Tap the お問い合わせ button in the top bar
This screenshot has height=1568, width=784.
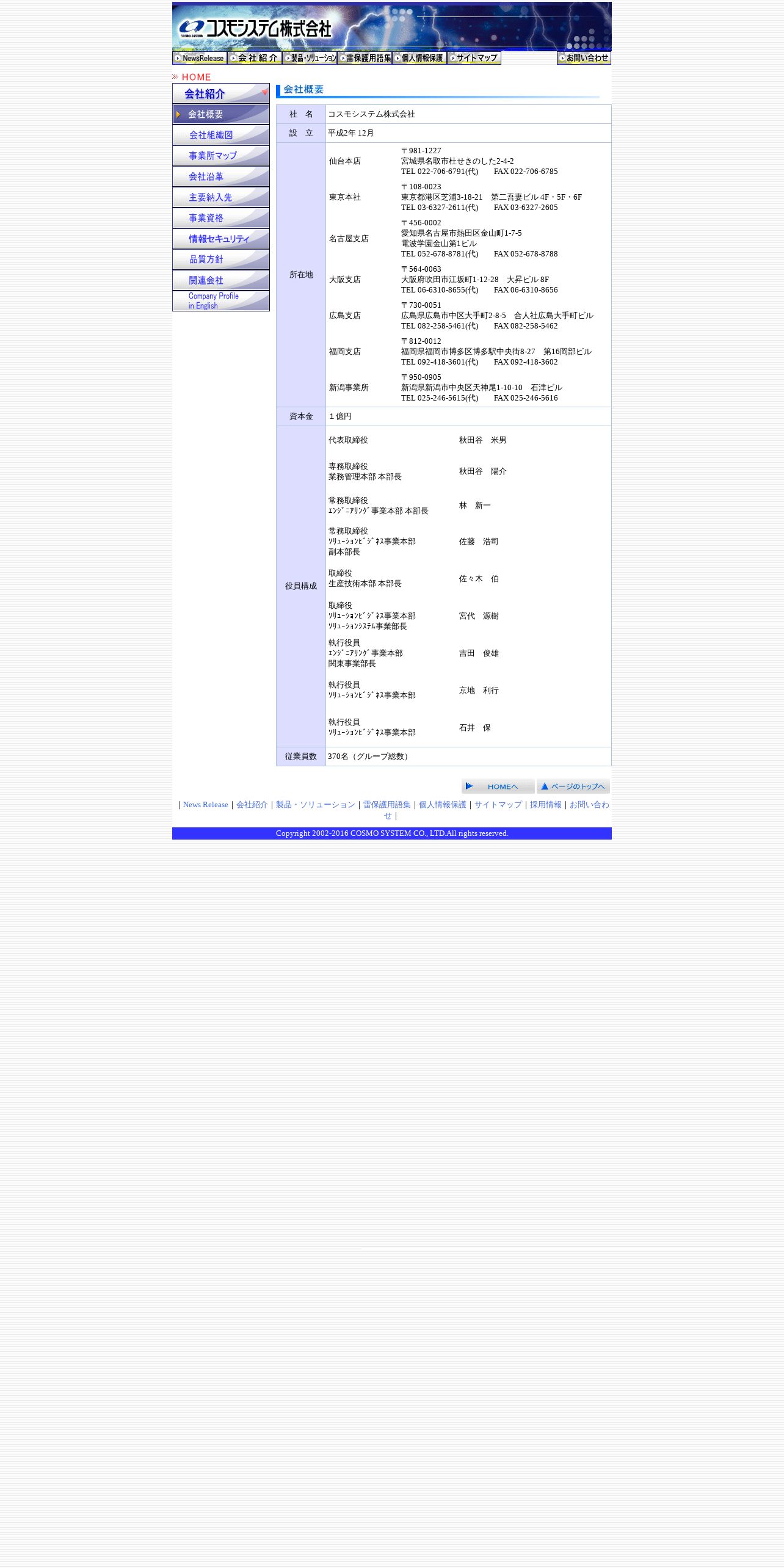(584, 58)
